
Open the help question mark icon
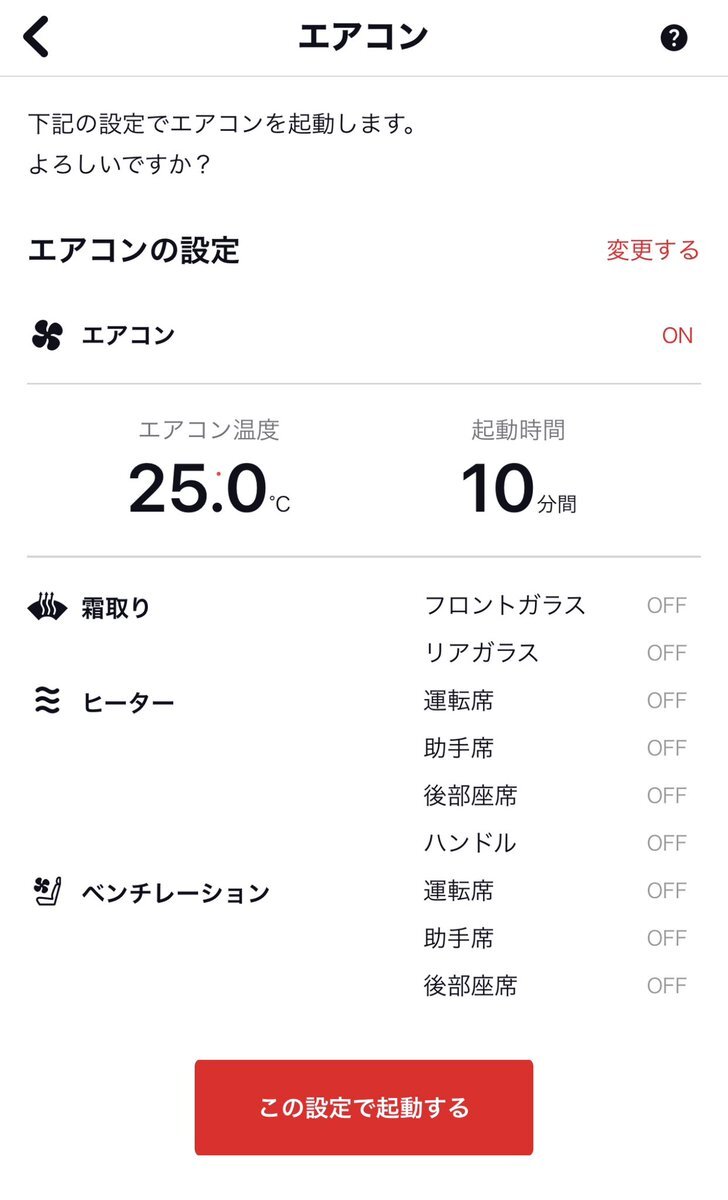click(x=674, y=38)
